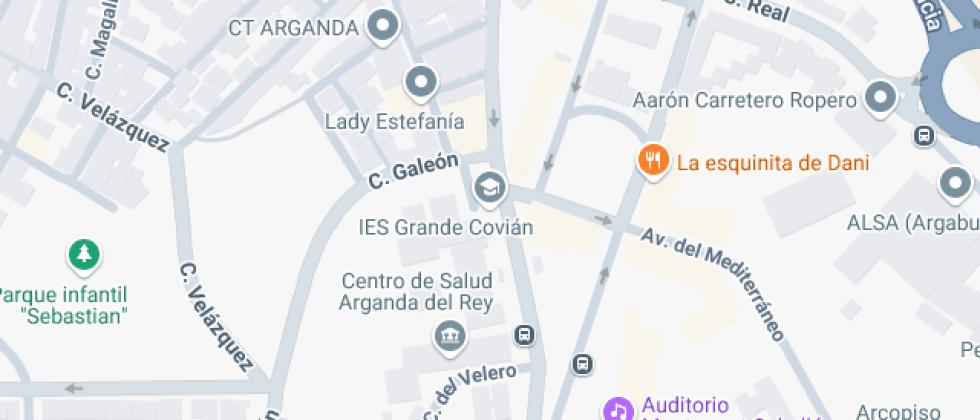Viewport: 980px width, 420px height.
Task: Select the Aarón Carretero Ropero marker
Action: [x=881, y=98]
